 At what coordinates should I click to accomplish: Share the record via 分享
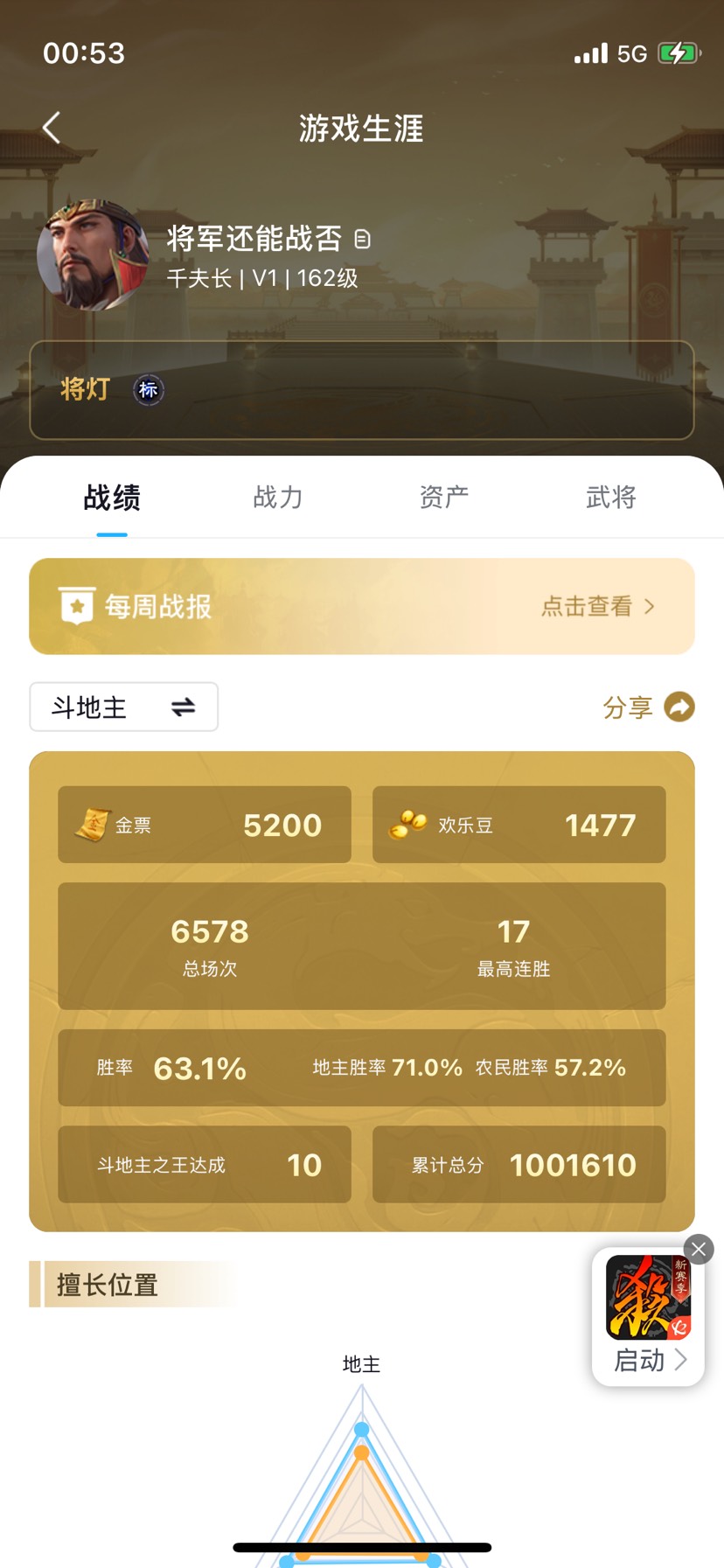(x=648, y=707)
